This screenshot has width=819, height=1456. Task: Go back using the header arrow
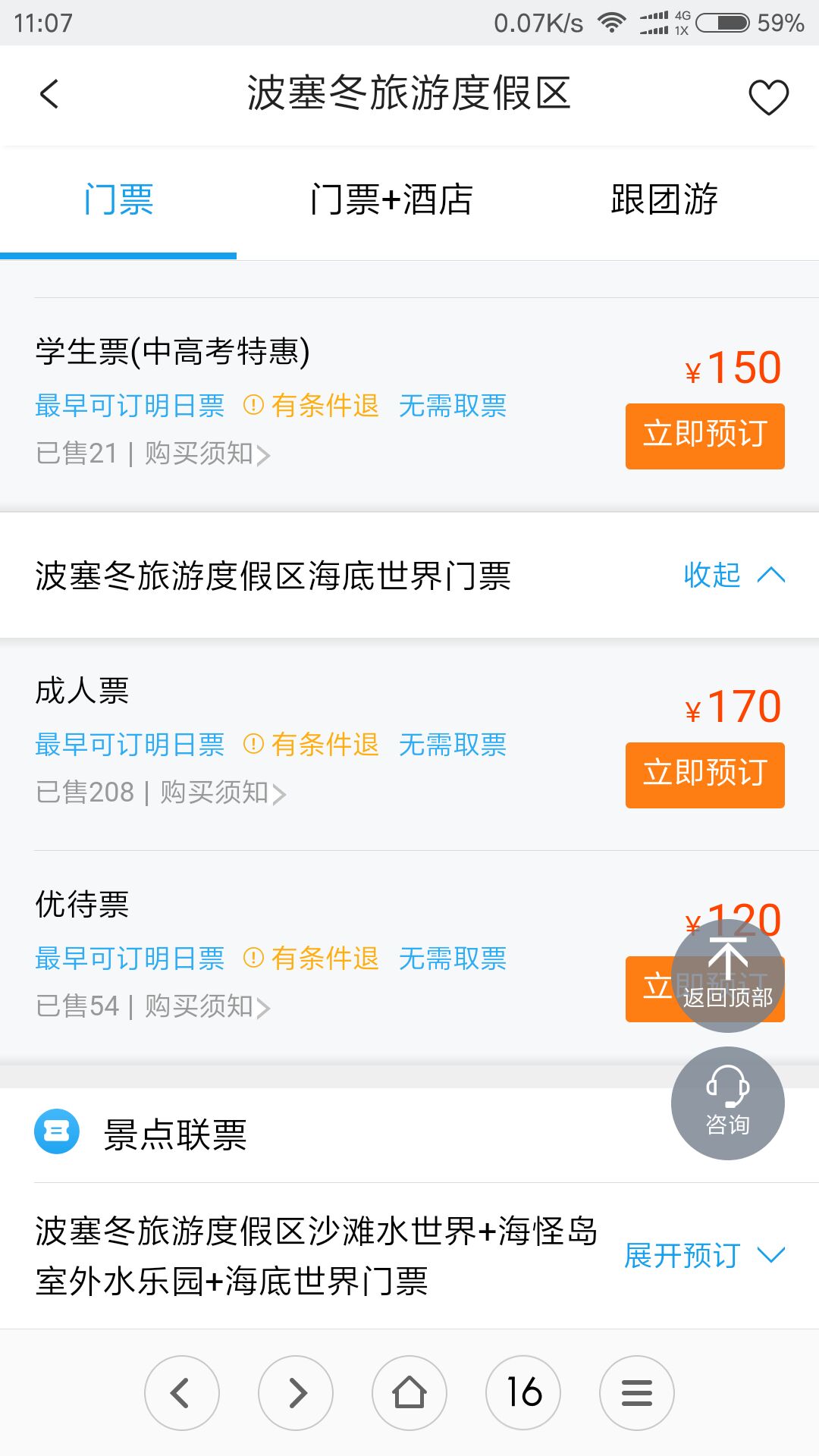coord(49,95)
